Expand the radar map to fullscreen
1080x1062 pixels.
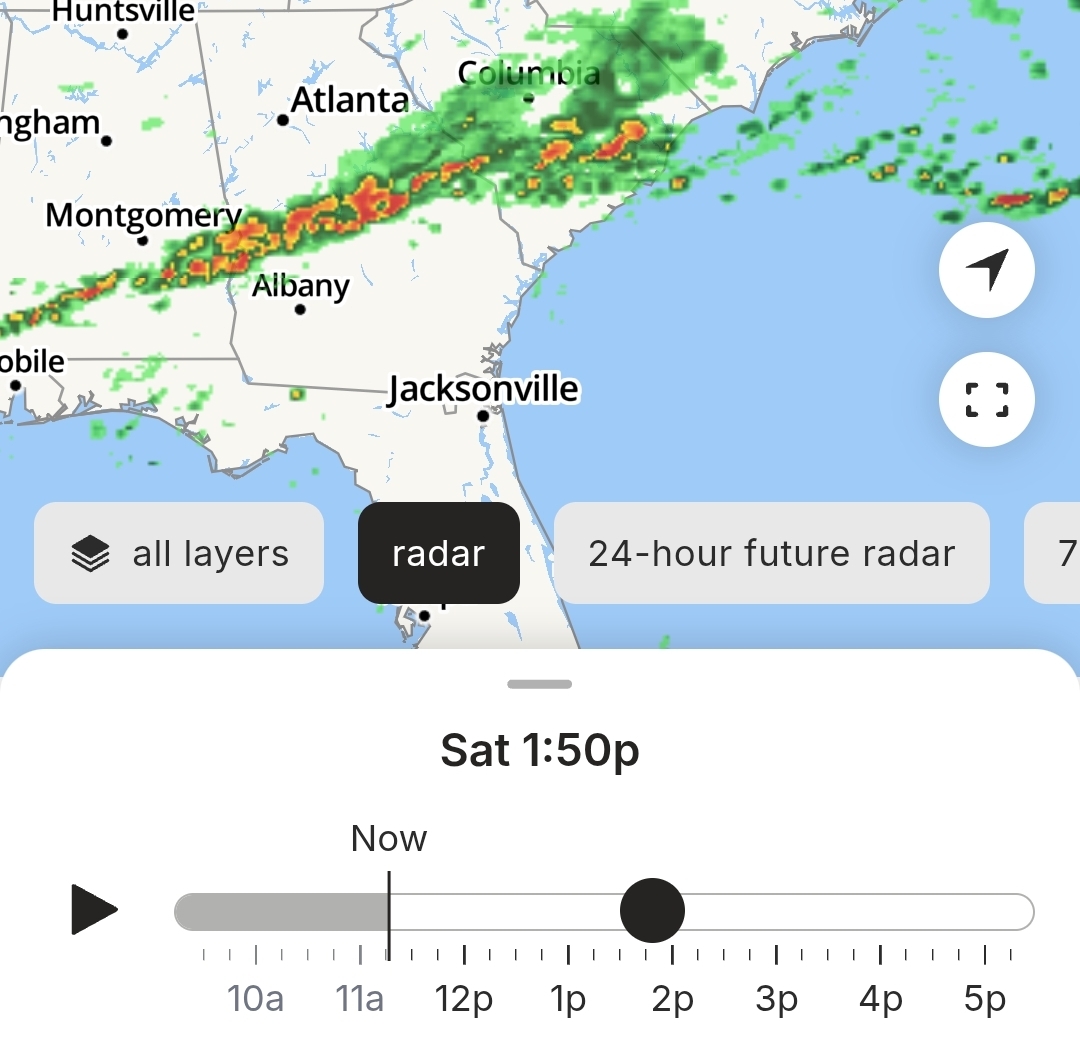pyautogui.click(x=987, y=400)
